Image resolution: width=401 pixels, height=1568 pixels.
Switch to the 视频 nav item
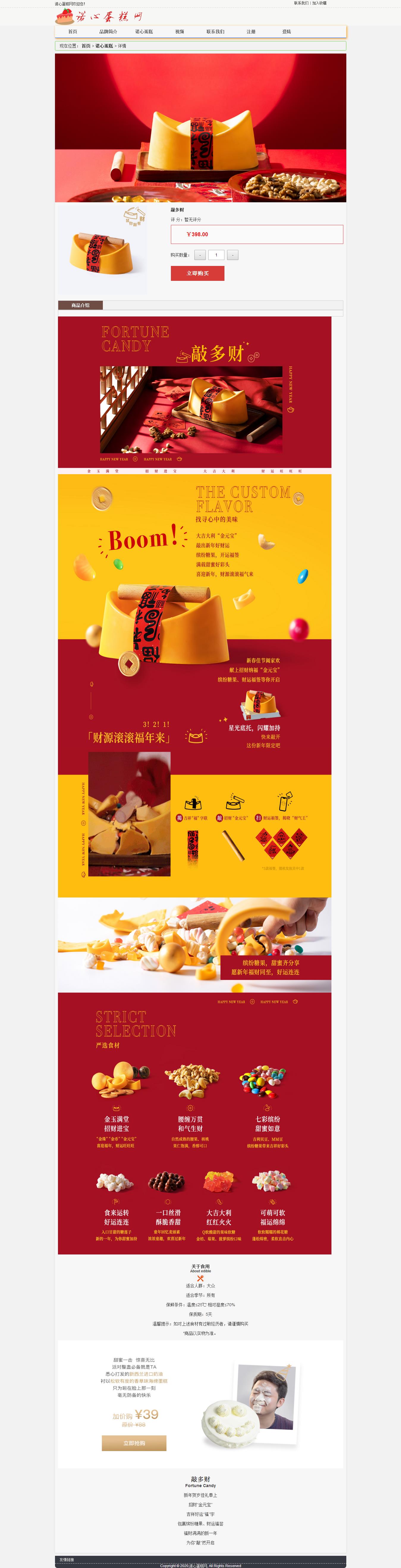tap(180, 32)
